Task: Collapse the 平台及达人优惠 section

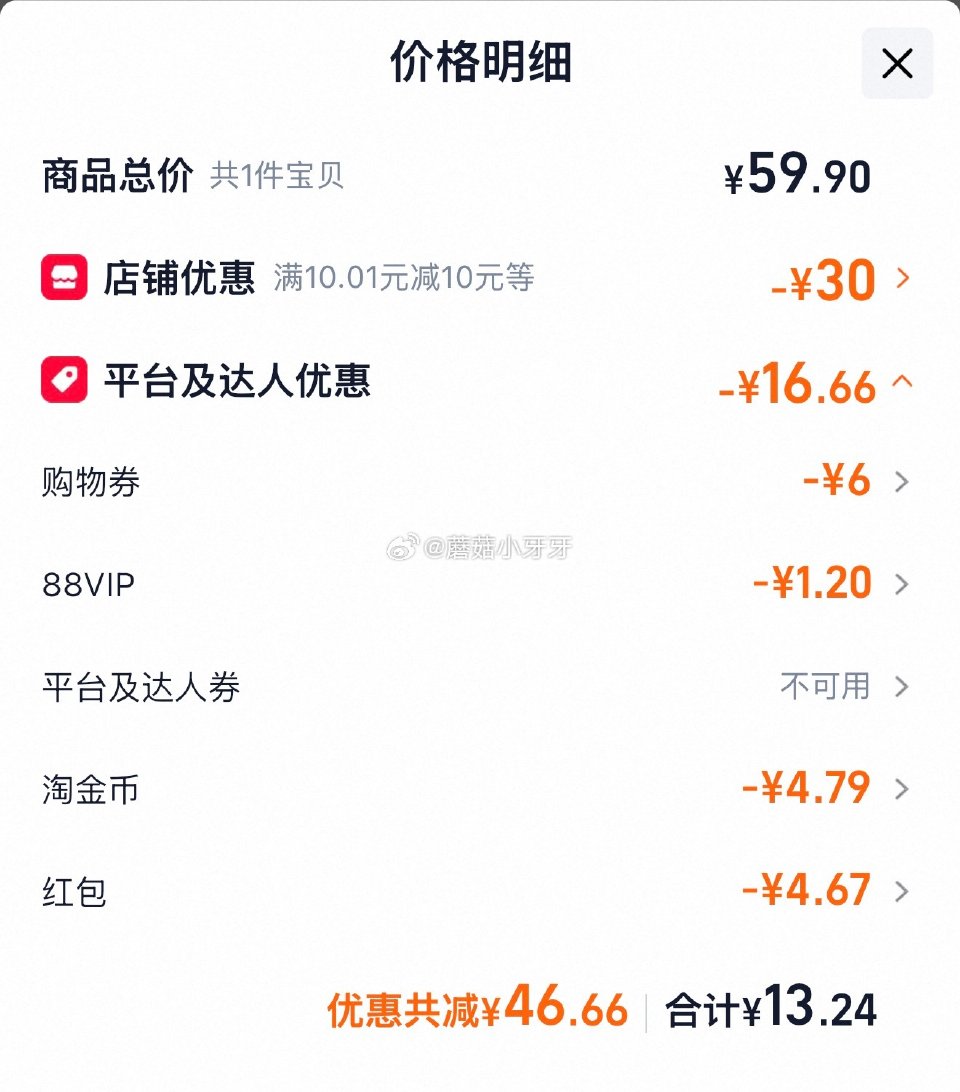Action: (903, 383)
